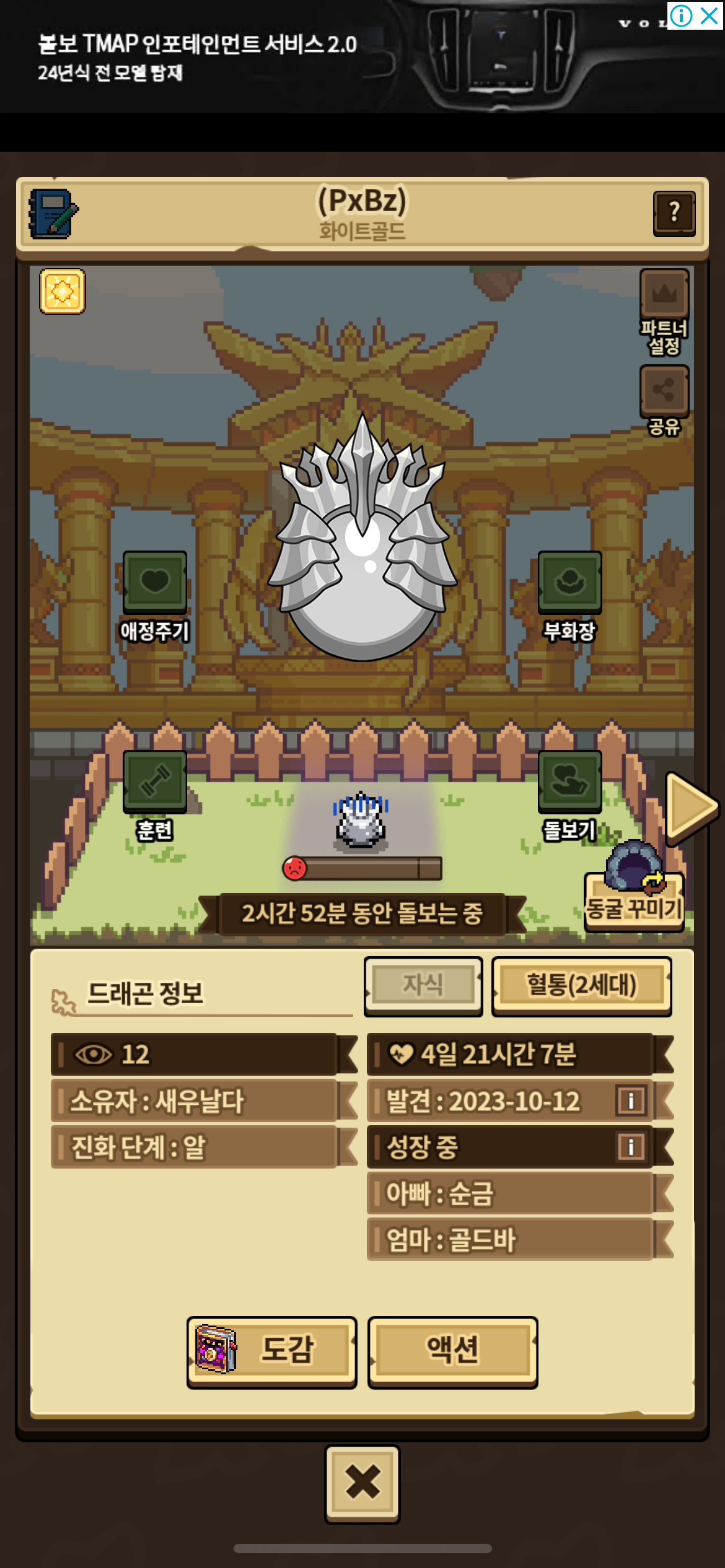Go to next dragon arrow
Screen dimensions: 725x1568
tap(690, 807)
